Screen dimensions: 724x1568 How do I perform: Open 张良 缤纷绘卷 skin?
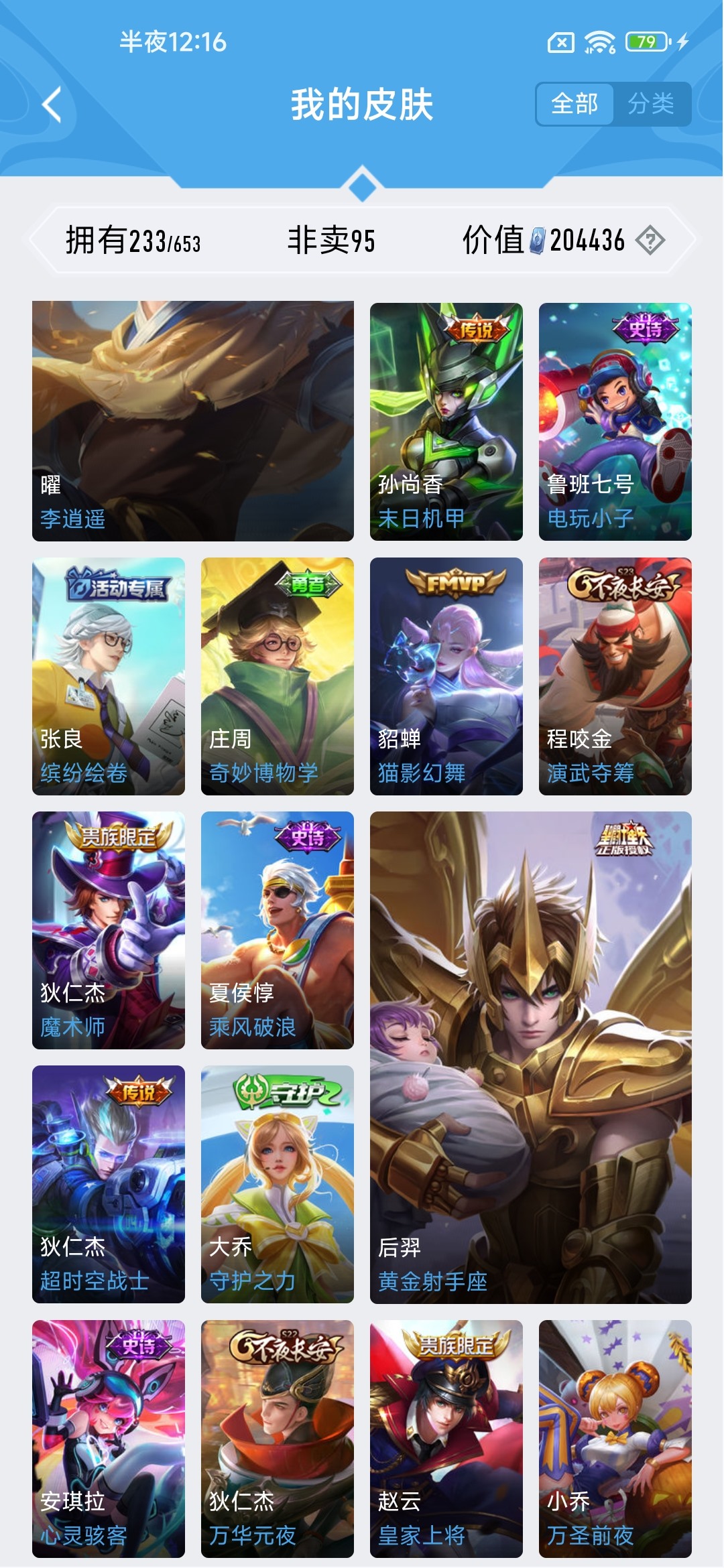tap(109, 675)
